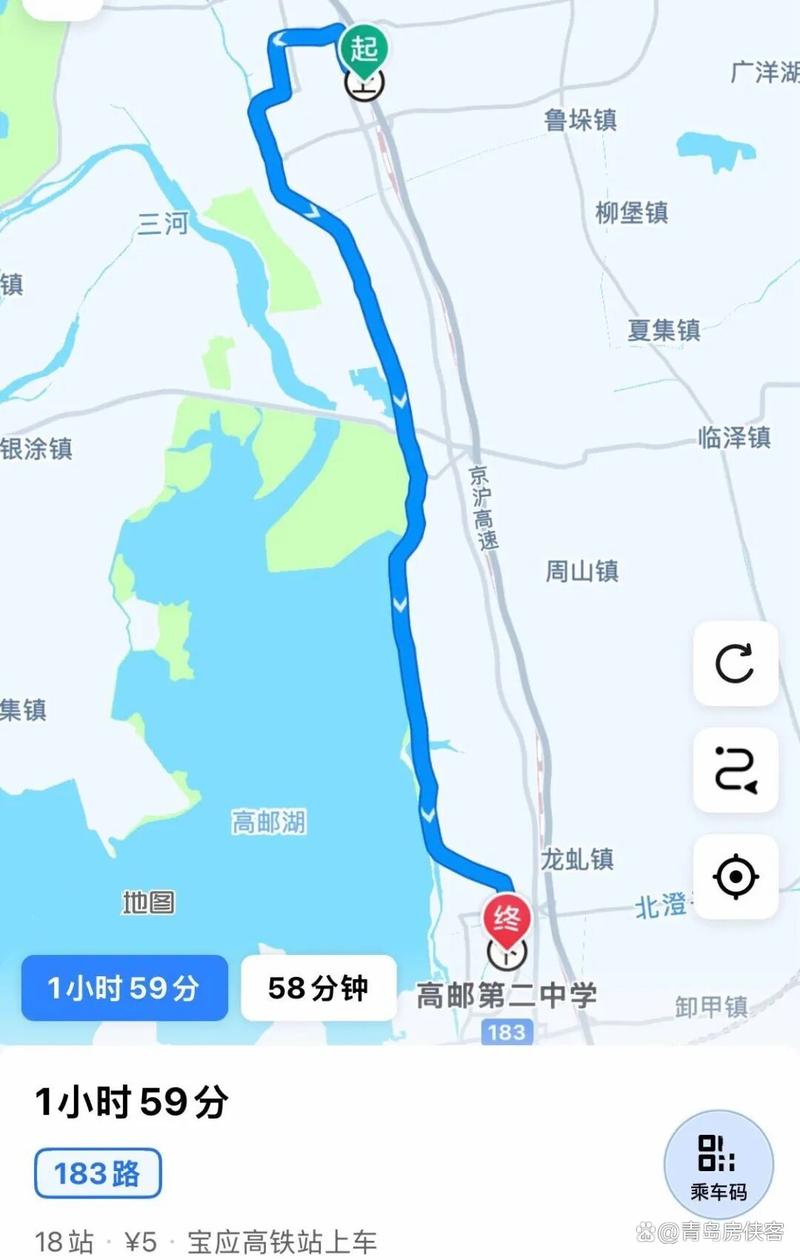Image resolution: width=800 pixels, height=1260 pixels.
Task: Tap the 地图 watermark label
Action: point(150,904)
